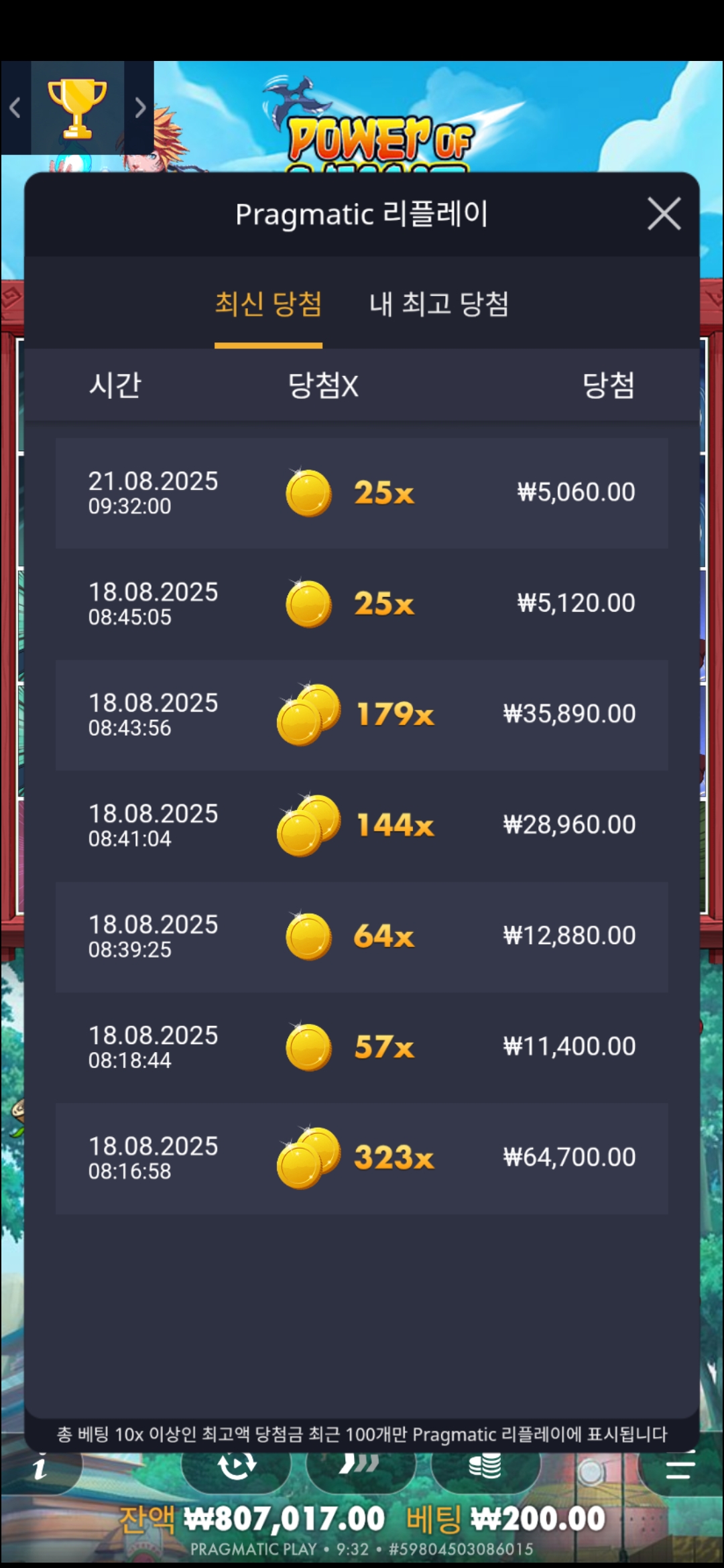Switch to the 내 최고 당첨 tab
The height and width of the screenshot is (1568, 724).
coord(439,304)
